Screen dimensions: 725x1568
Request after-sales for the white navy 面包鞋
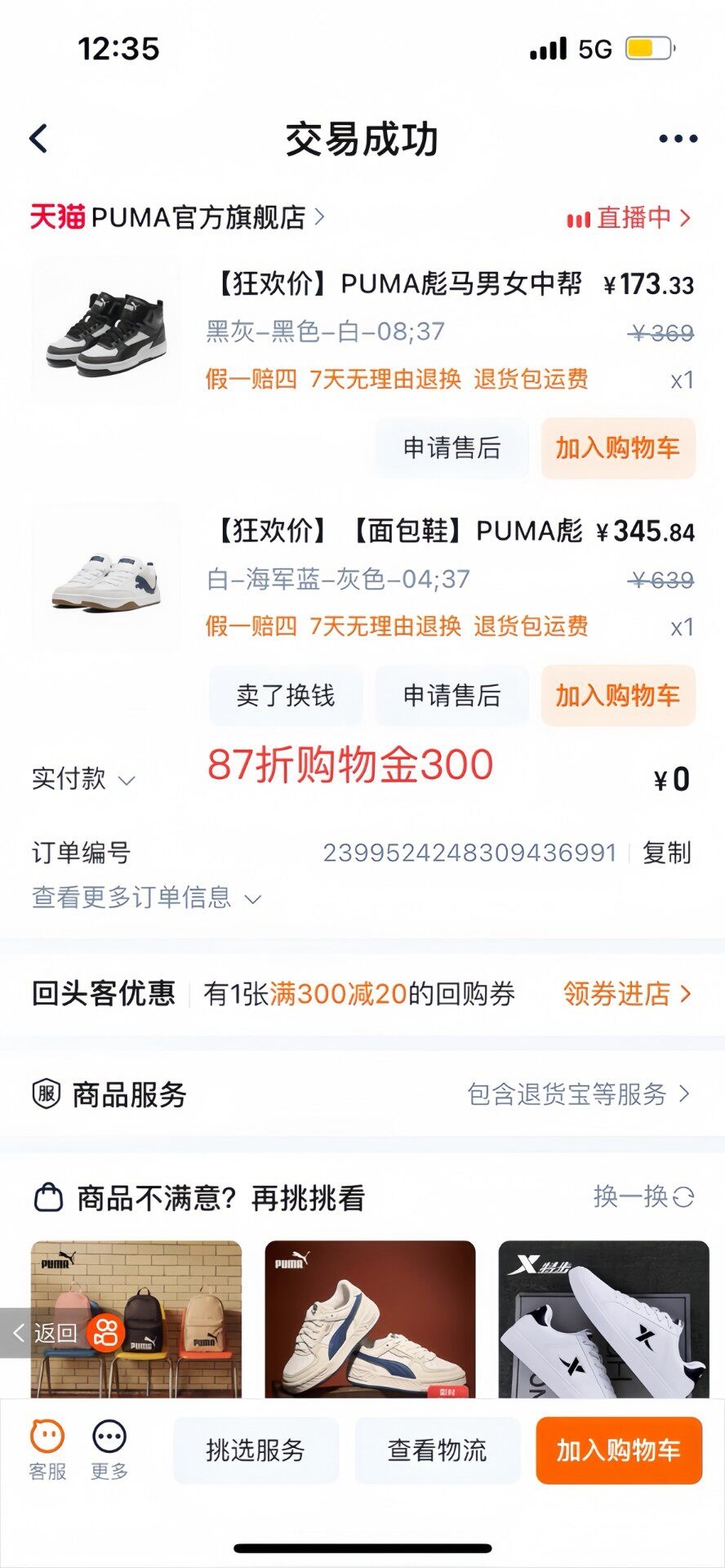point(451,695)
